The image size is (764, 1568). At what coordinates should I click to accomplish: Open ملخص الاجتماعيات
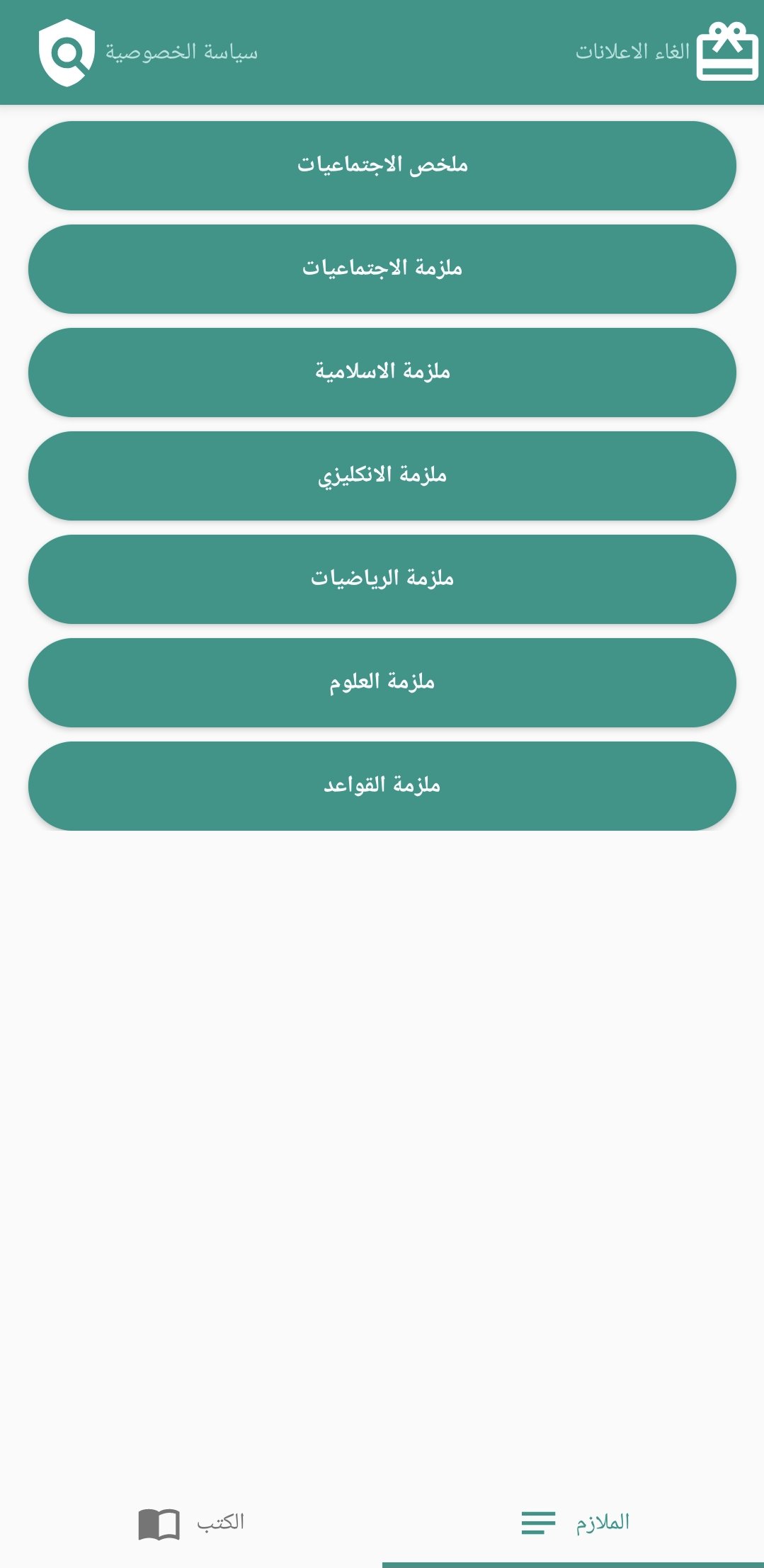pyautogui.click(x=382, y=166)
